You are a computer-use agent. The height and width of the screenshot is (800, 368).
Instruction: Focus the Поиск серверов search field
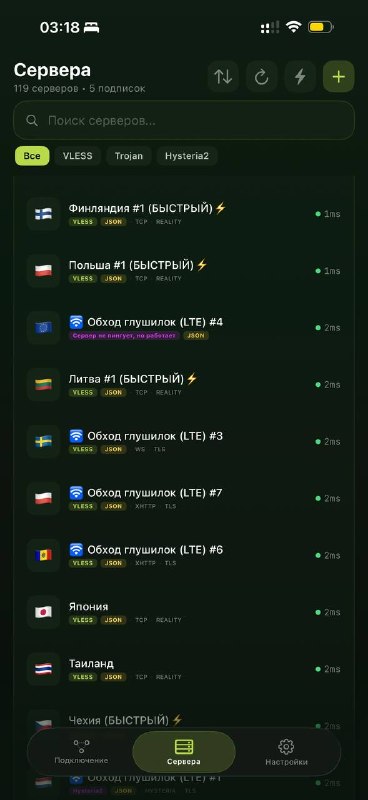(x=184, y=120)
